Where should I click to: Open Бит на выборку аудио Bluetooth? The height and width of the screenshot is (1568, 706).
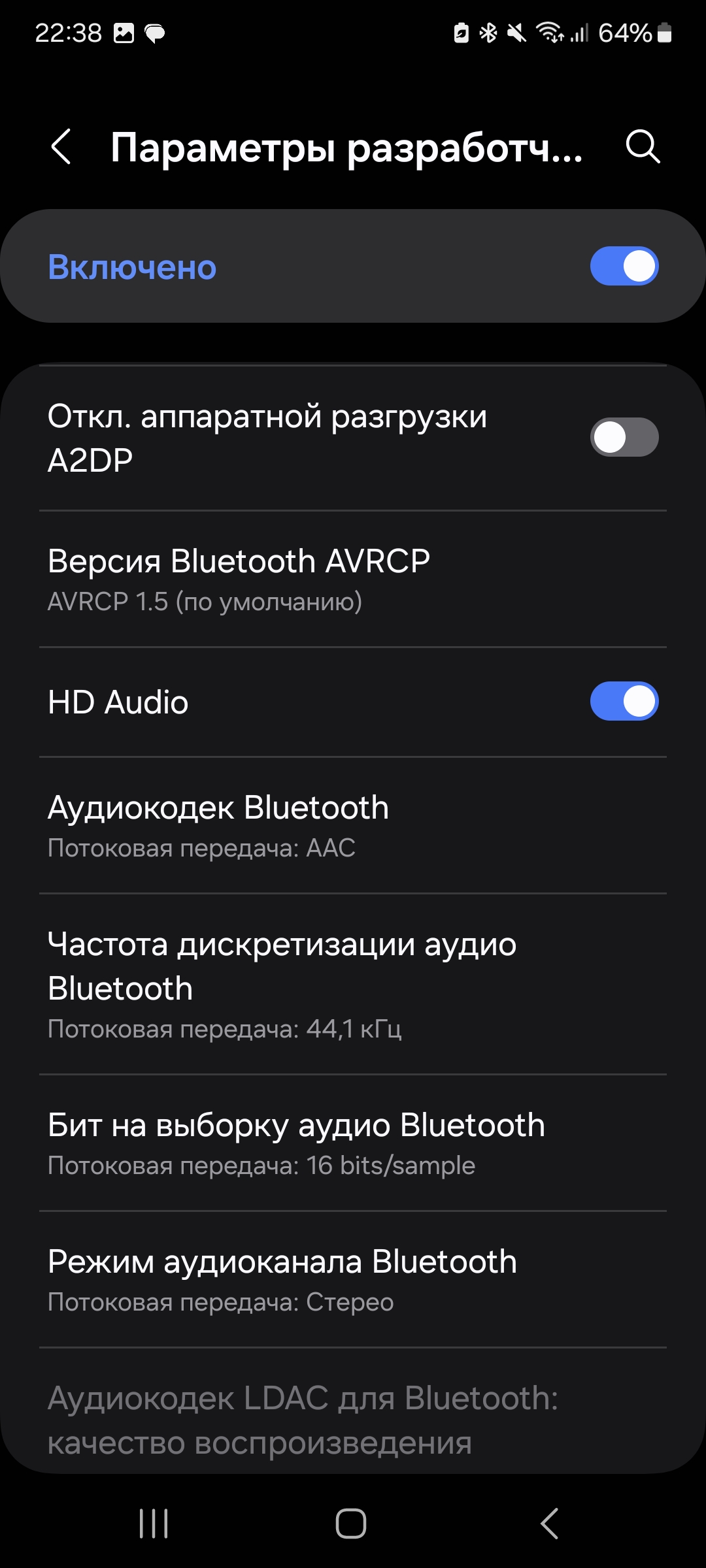[x=353, y=1143]
